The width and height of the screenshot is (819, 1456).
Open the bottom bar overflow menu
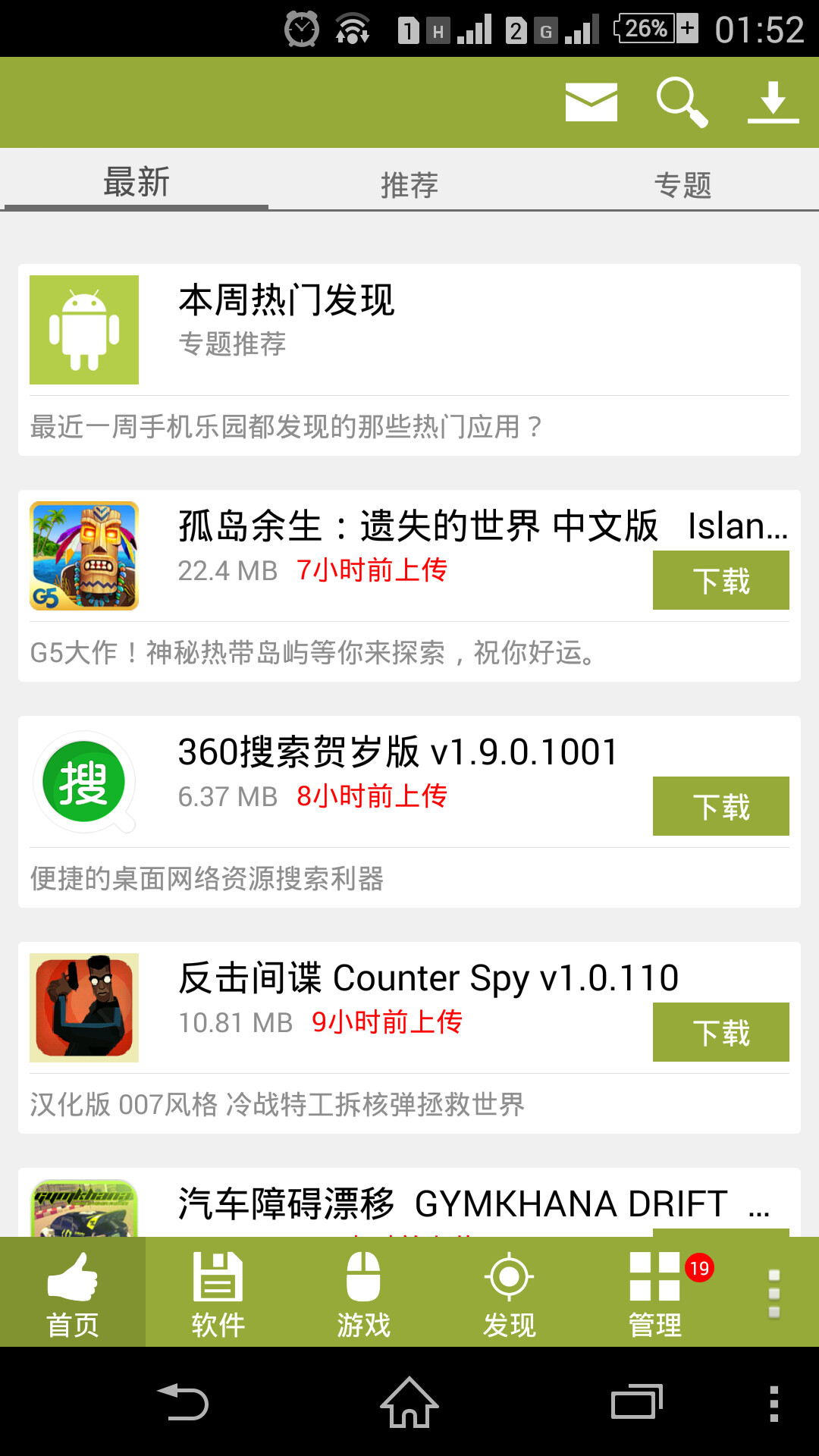(773, 1293)
